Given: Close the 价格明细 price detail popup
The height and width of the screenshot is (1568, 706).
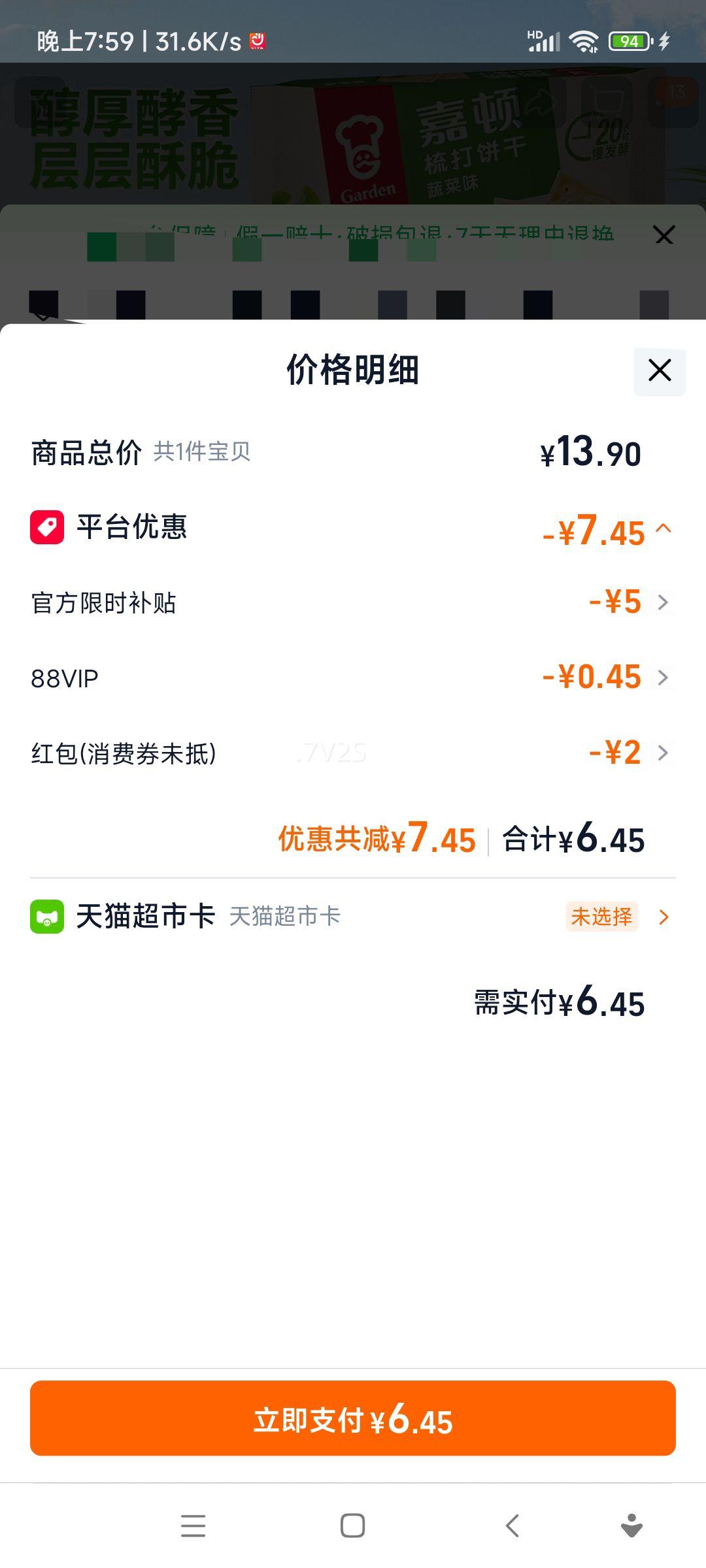Looking at the screenshot, I should click(x=658, y=370).
